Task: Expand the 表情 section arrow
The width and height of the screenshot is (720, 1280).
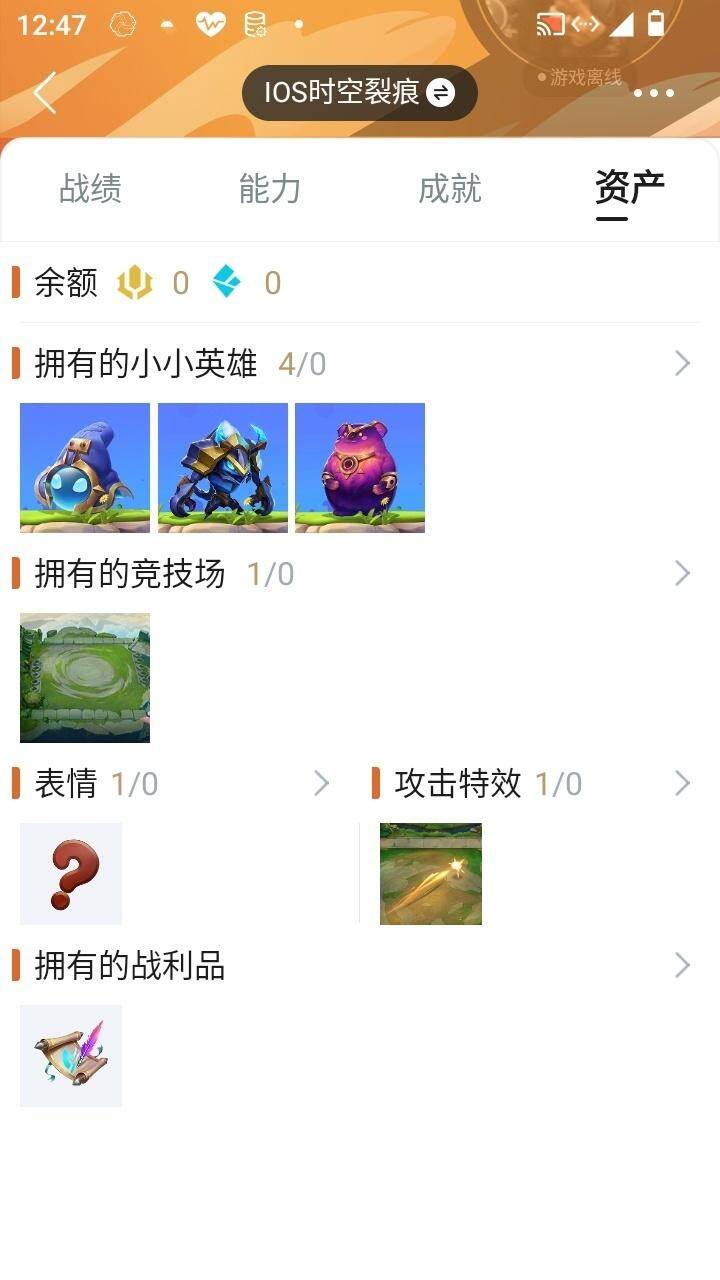Action: point(321,783)
